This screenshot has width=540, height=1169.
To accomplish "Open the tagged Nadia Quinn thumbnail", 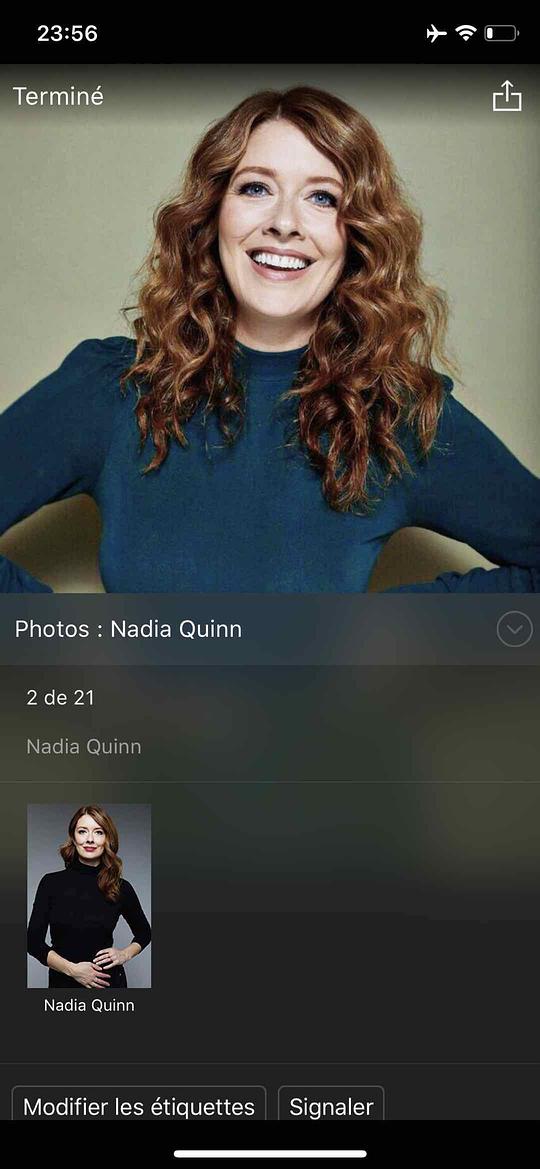I will tap(89, 895).
